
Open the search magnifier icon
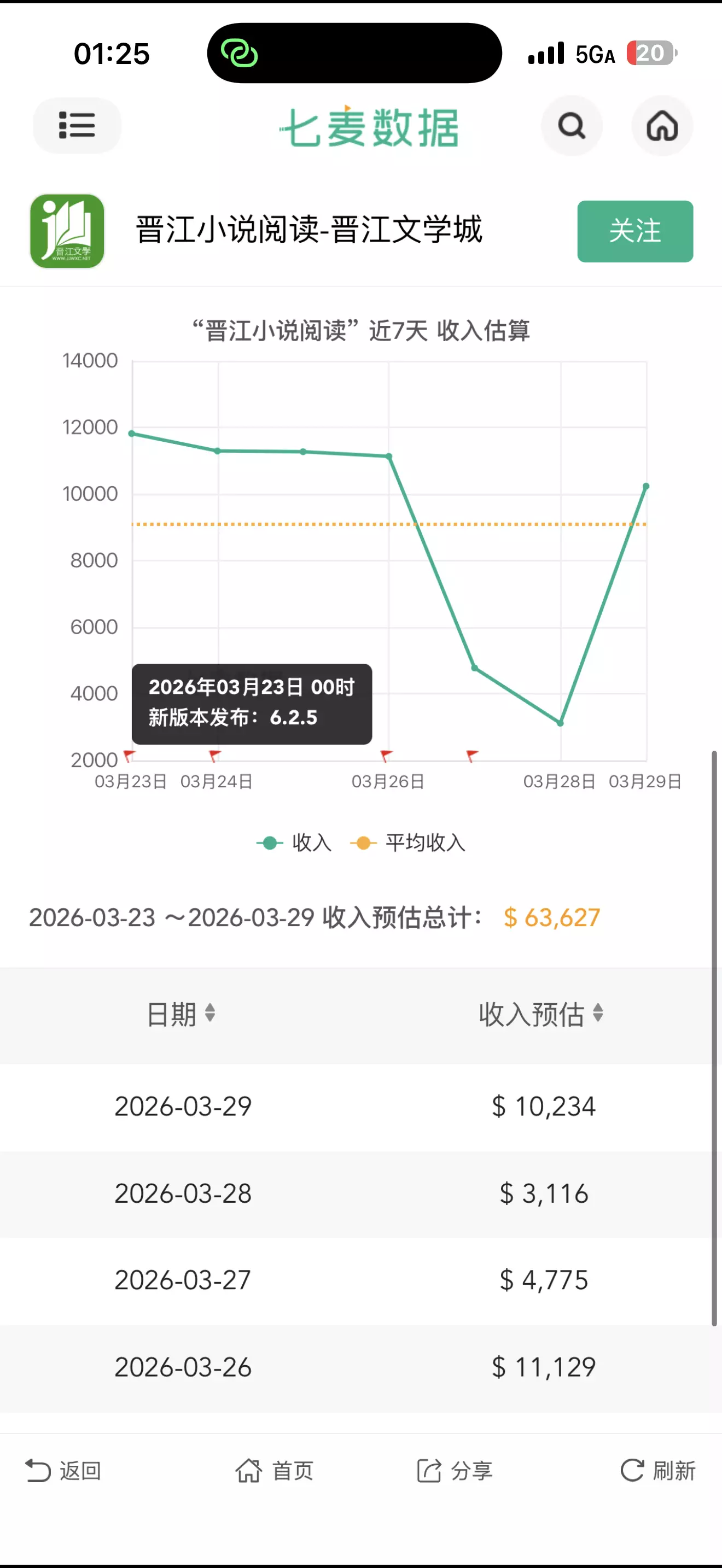pos(572,126)
